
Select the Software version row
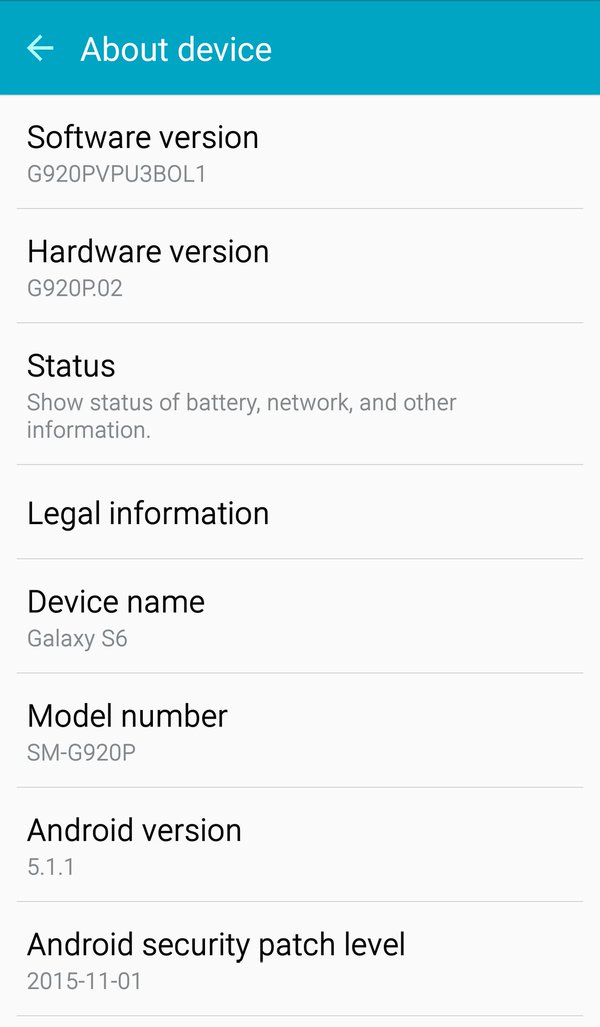coord(300,152)
